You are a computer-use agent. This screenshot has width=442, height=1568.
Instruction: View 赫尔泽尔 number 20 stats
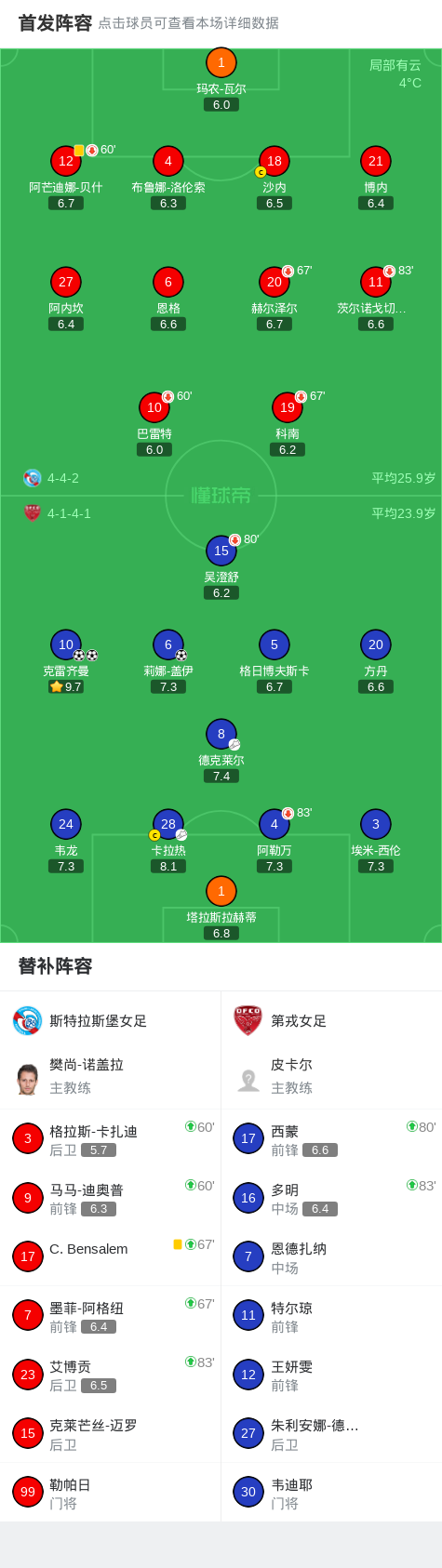[x=275, y=298]
